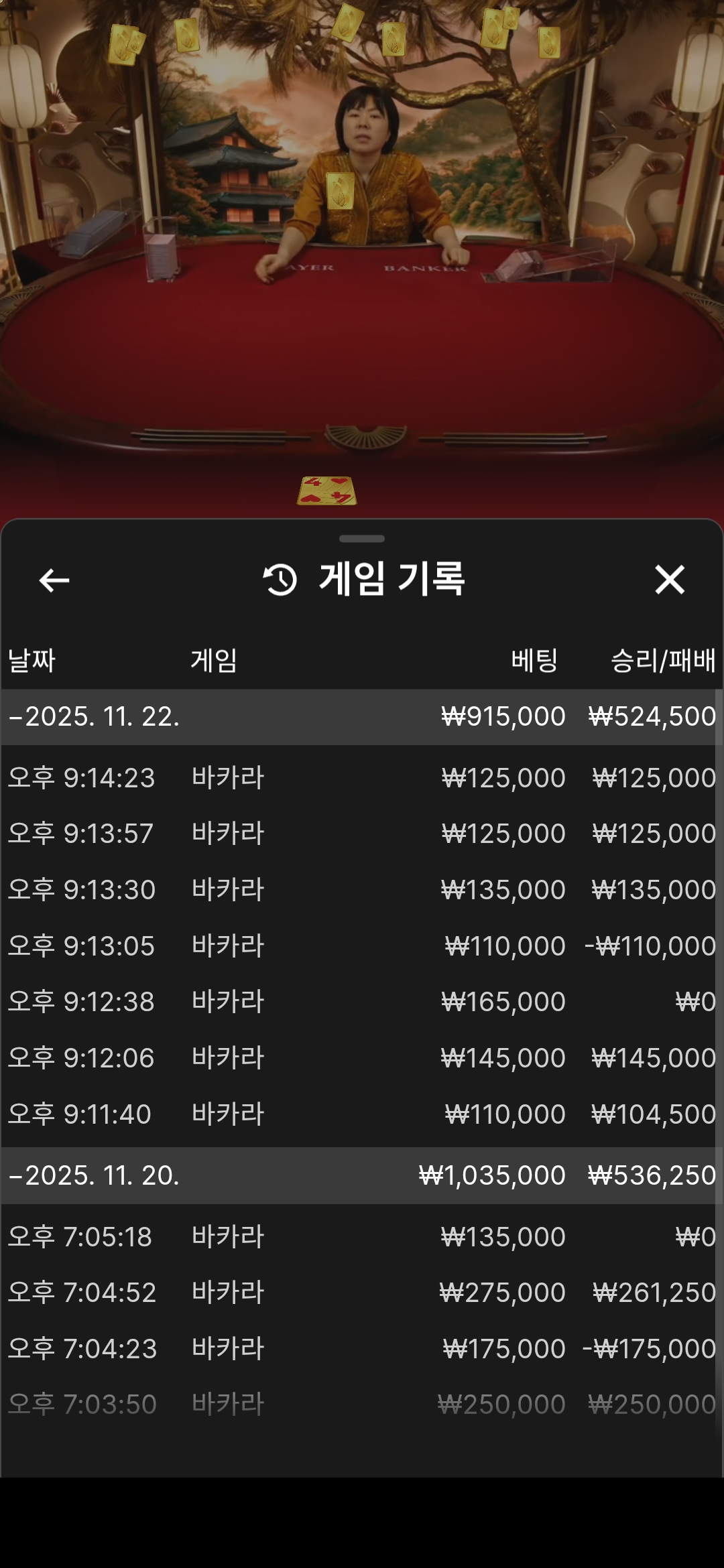
Task: Close the 게임 기록 panel
Action: 669,580
